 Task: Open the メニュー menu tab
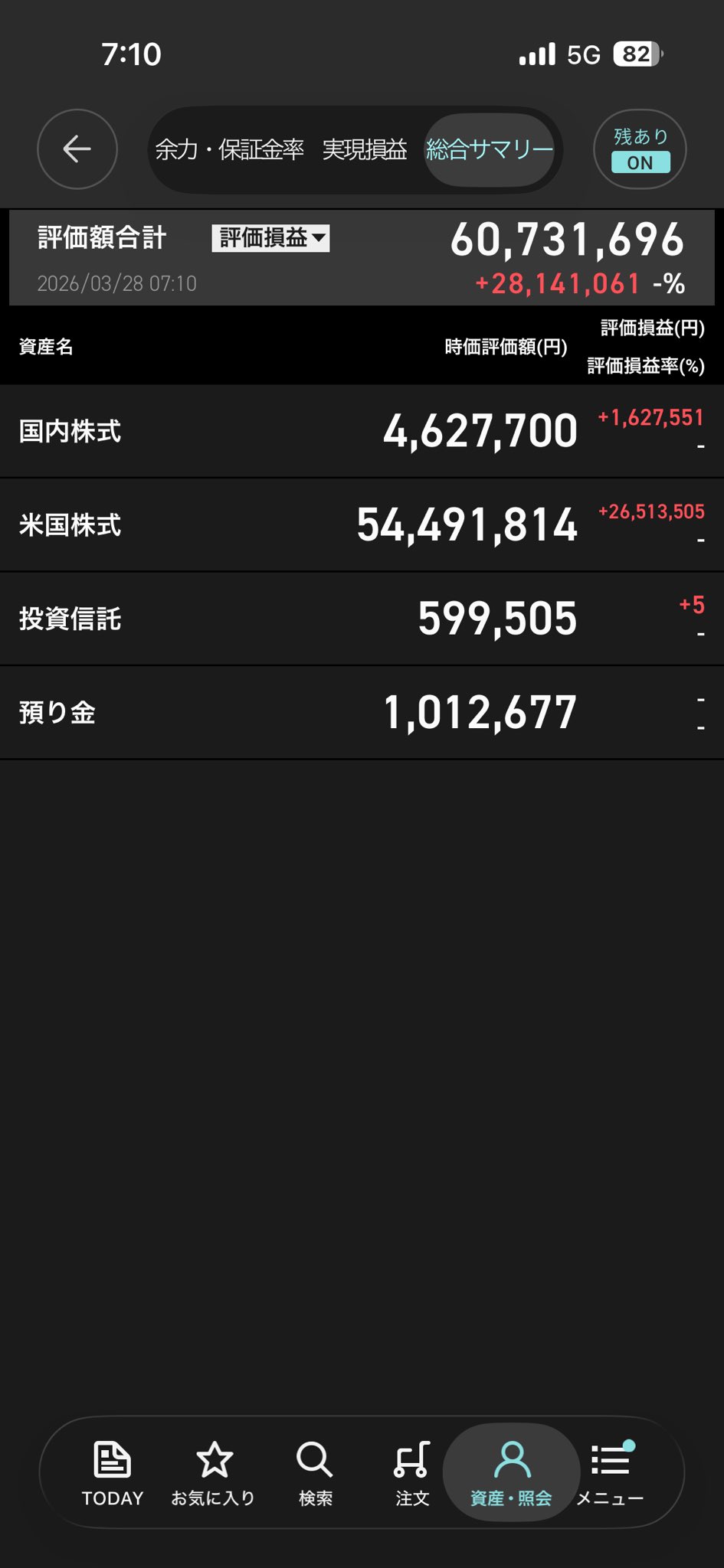click(610, 1473)
